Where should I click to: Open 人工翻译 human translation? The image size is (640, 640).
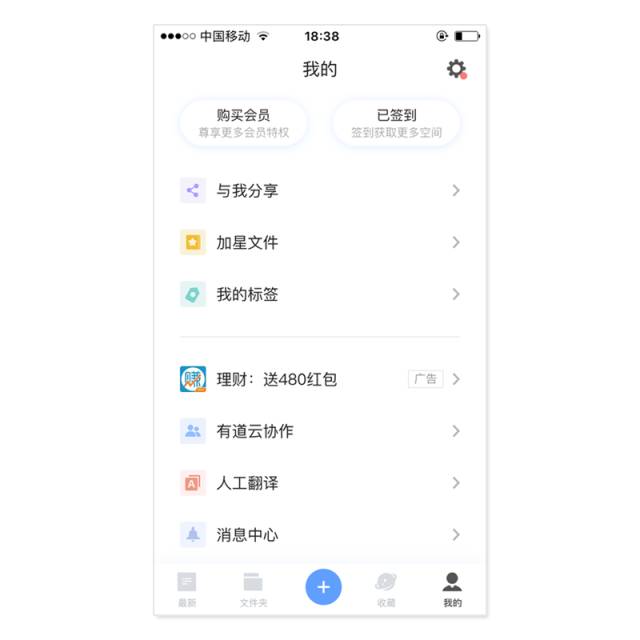point(320,483)
